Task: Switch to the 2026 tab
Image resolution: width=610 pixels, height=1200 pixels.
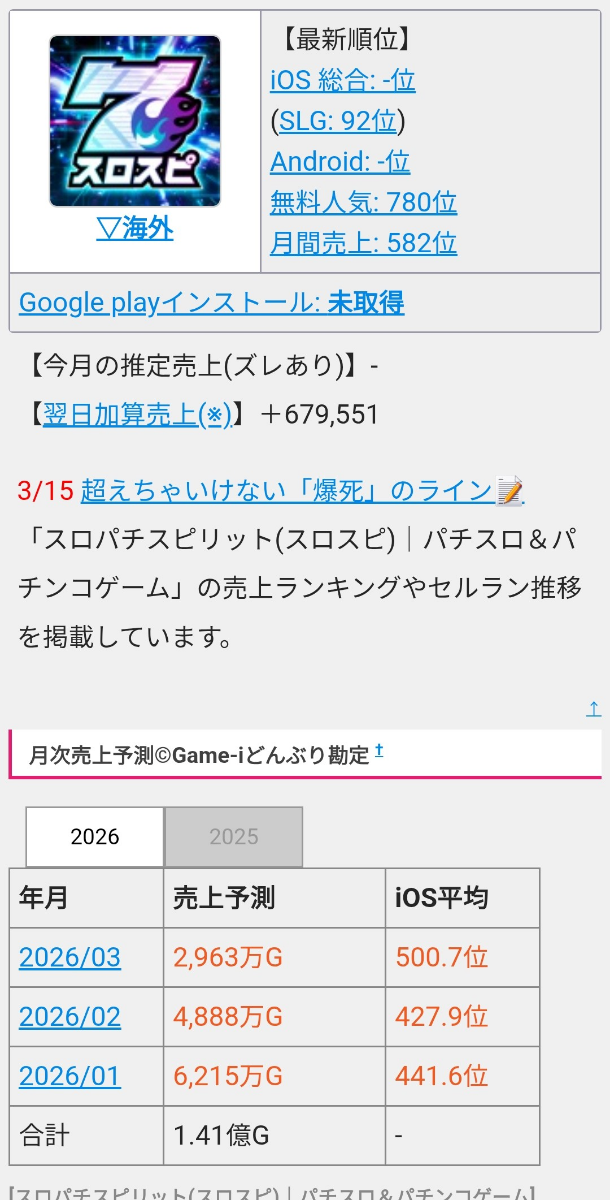Action: tap(95, 837)
